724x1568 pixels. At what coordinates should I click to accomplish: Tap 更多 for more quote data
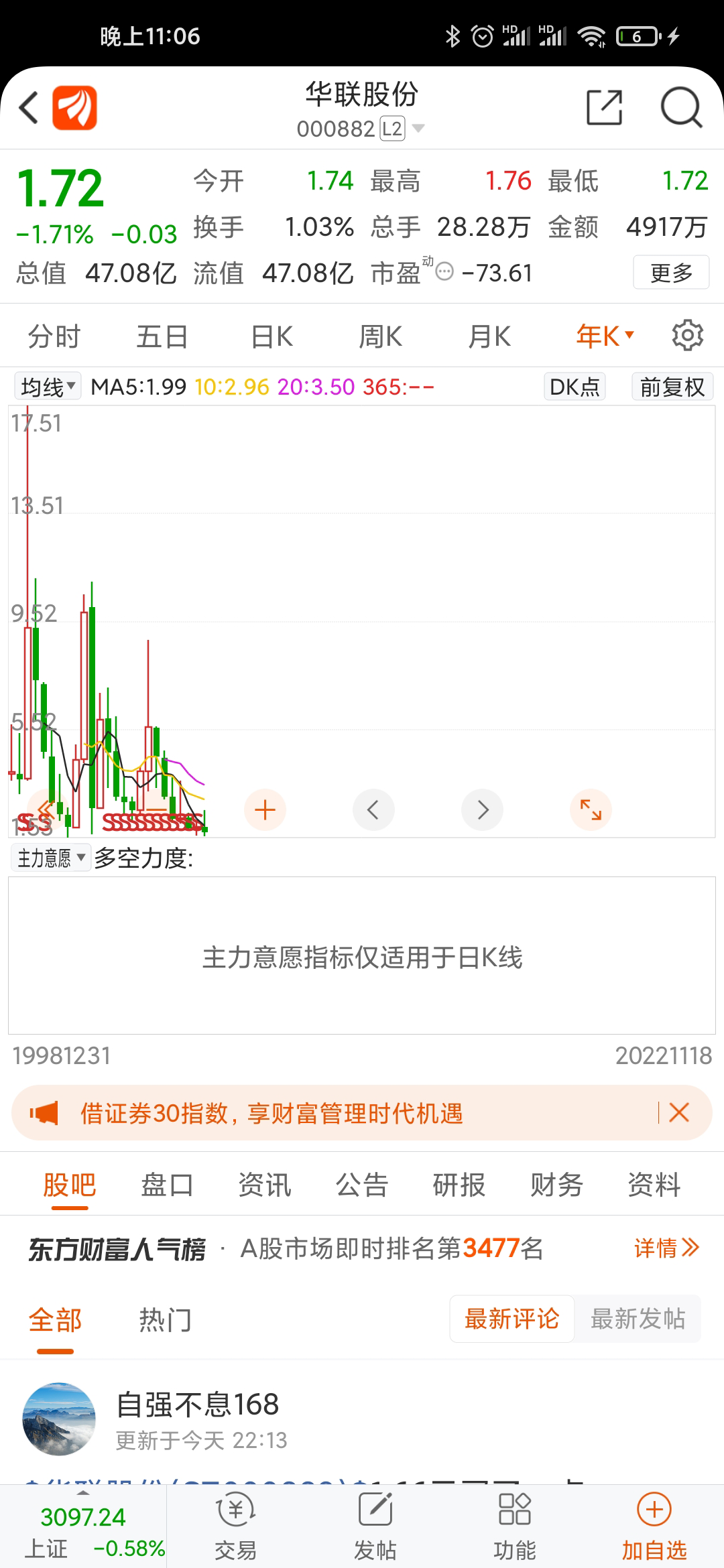pyautogui.click(x=671, y=272)
